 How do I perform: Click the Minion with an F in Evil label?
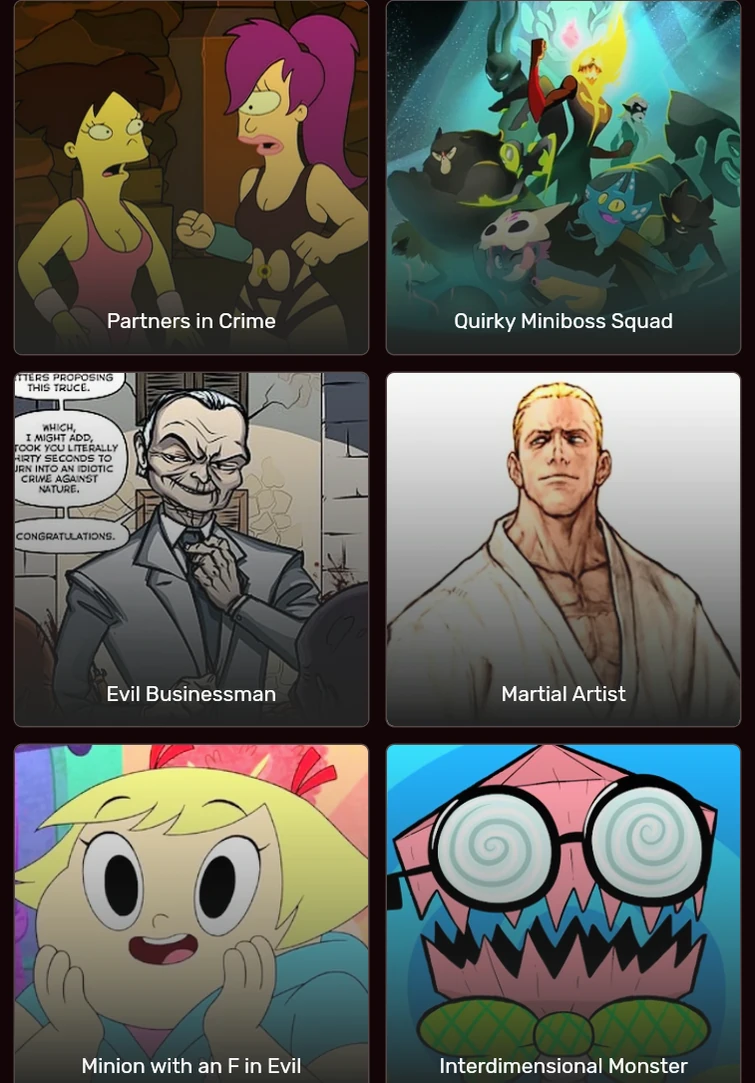click(x=190, y=1065)
